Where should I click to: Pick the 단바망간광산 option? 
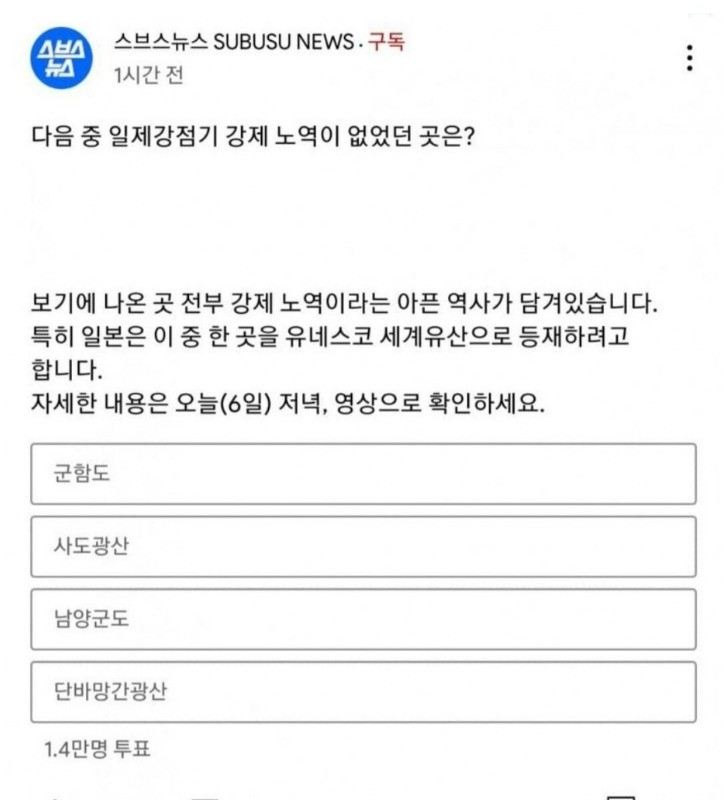[363, 691]
